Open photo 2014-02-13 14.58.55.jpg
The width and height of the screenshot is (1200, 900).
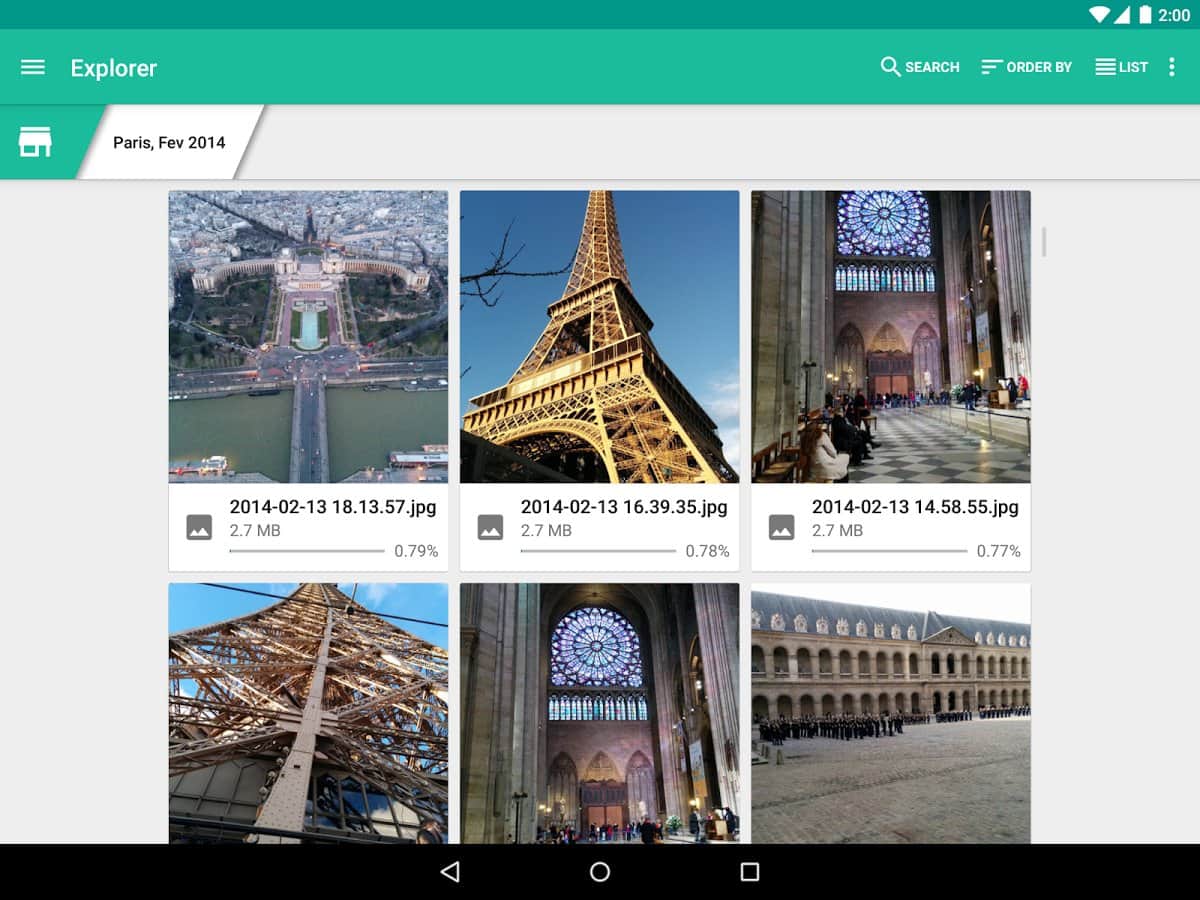(890, 337)
